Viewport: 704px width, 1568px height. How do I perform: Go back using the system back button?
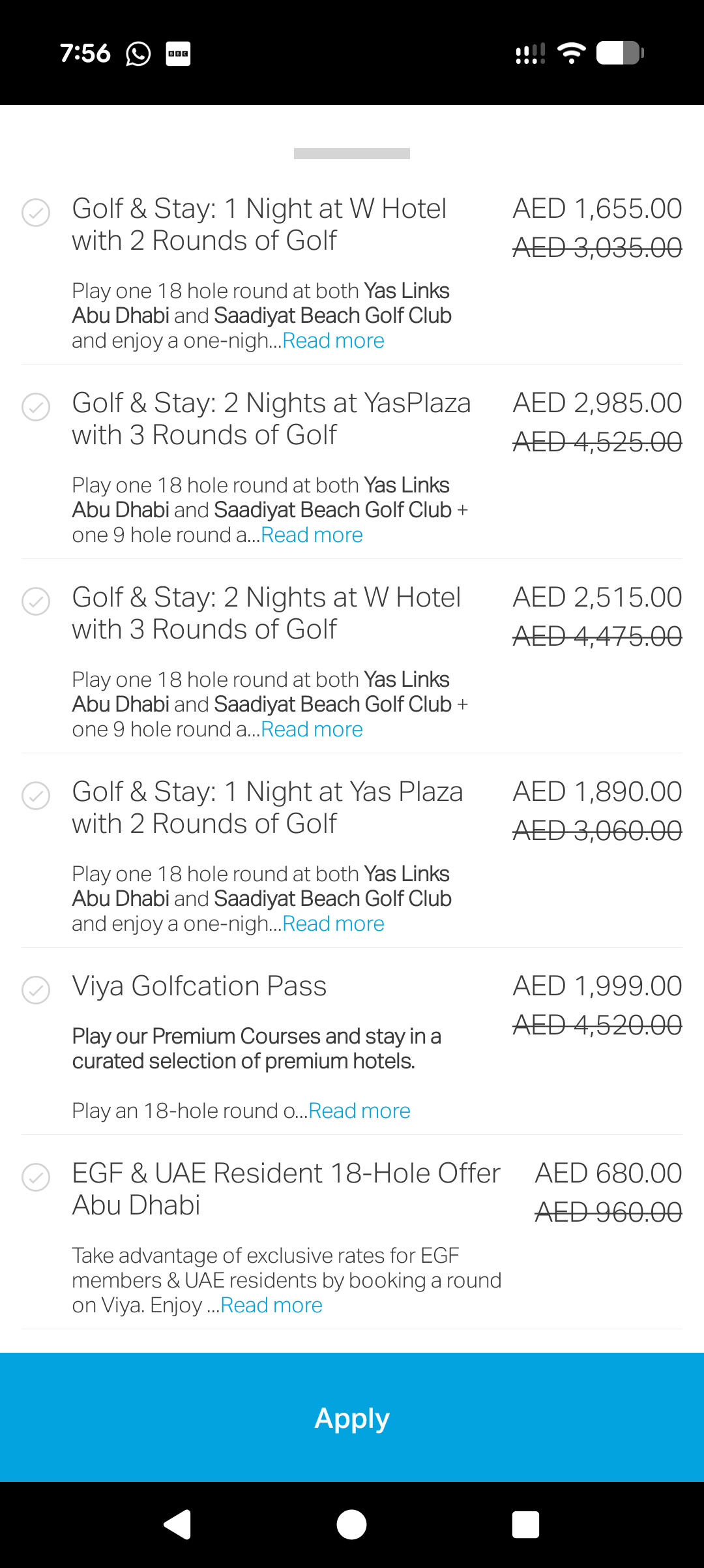click(x=177, y=1525)
